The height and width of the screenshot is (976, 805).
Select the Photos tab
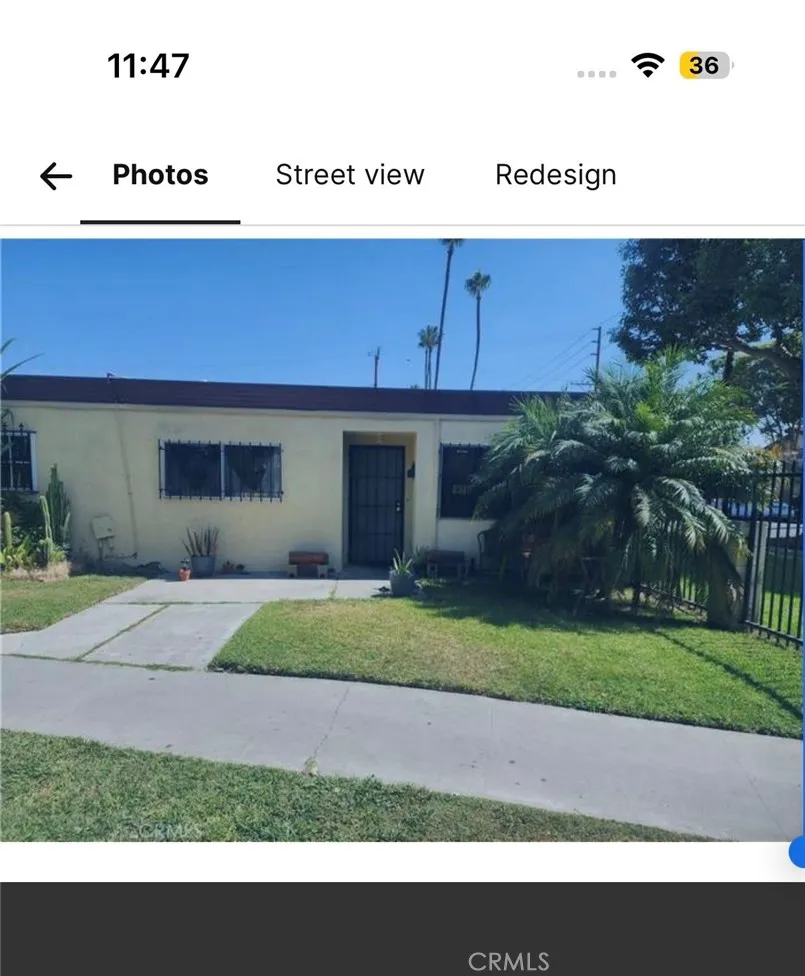tap(160, 175)
